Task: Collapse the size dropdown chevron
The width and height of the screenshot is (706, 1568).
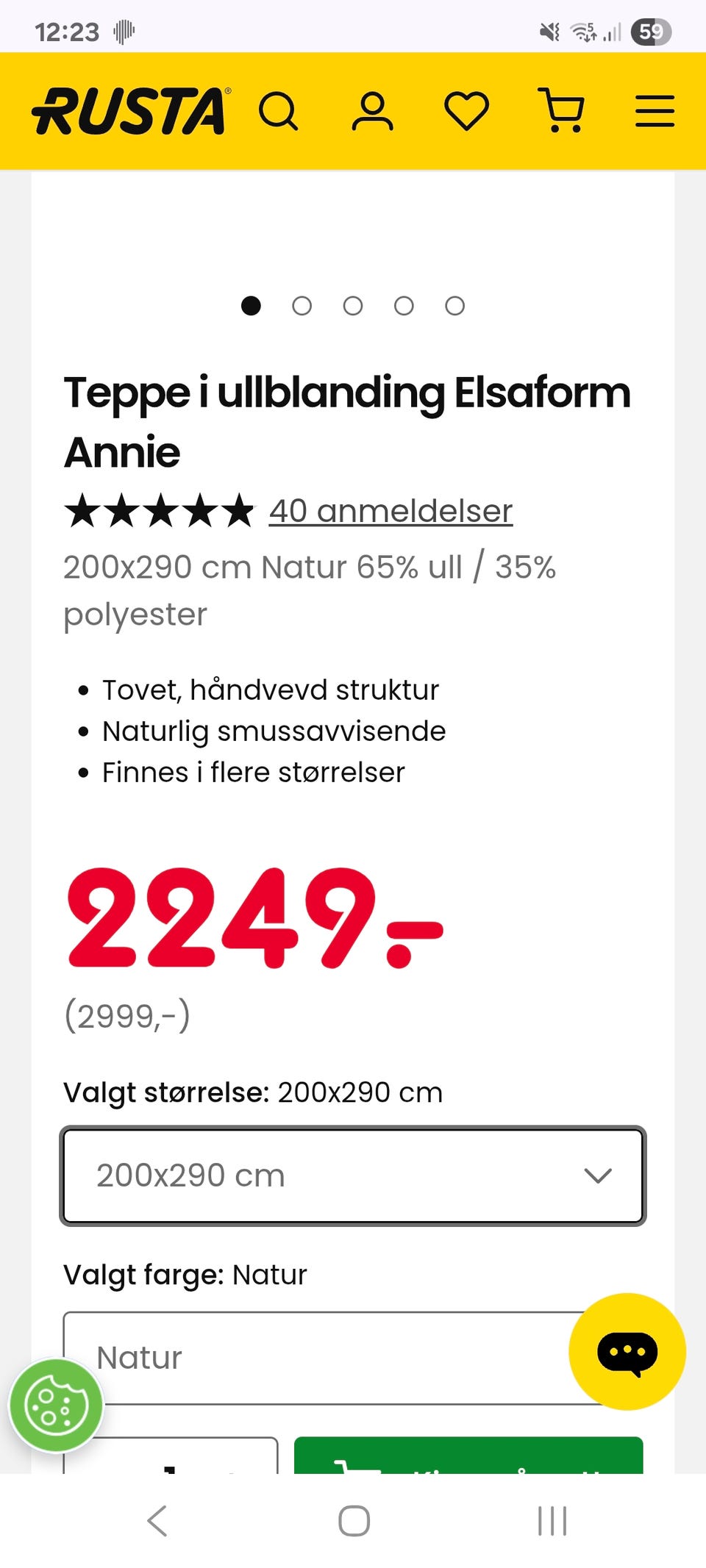Action: tap(599, 1176)
